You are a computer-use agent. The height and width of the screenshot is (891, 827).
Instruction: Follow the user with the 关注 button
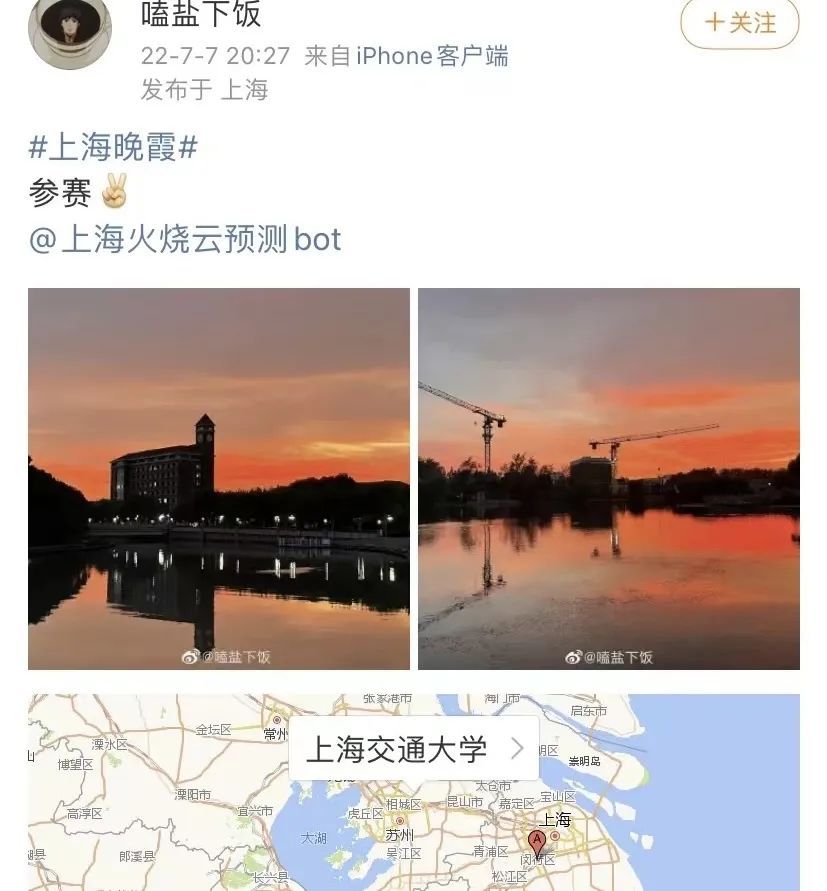[x=739, y=23]
